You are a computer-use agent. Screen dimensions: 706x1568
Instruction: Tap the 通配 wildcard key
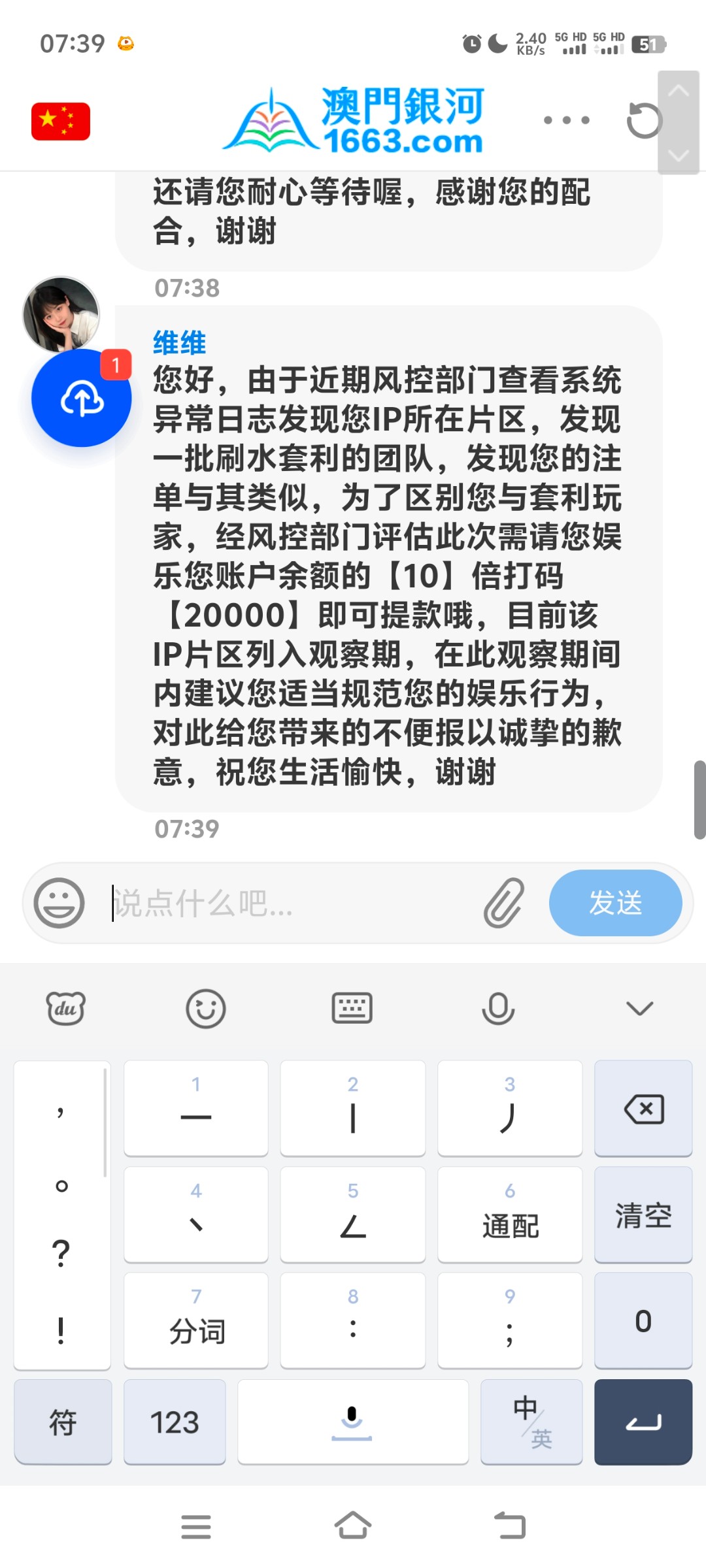[510, 1215]
